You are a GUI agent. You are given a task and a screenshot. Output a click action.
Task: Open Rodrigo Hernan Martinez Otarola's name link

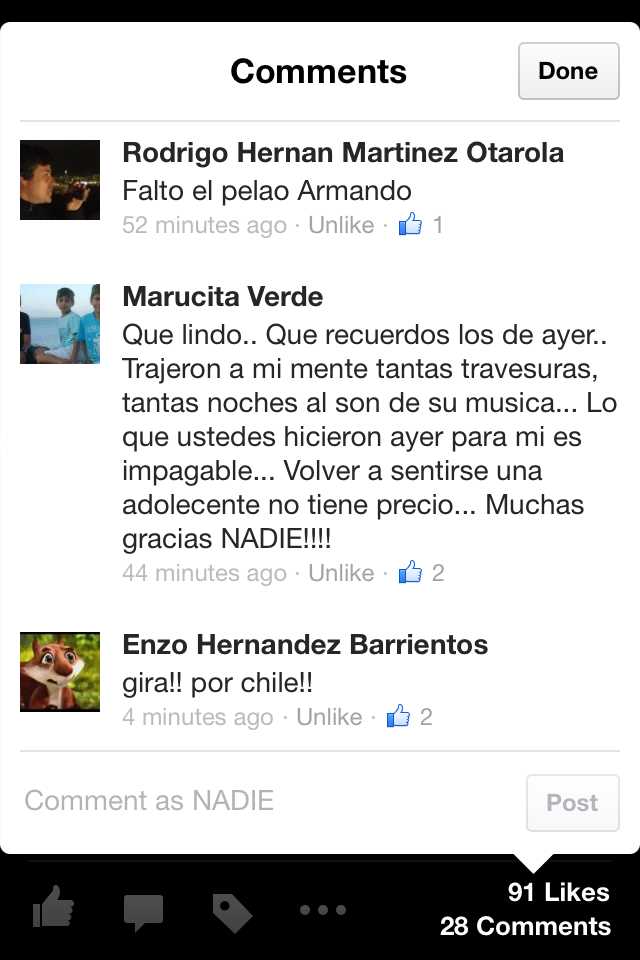343,153
